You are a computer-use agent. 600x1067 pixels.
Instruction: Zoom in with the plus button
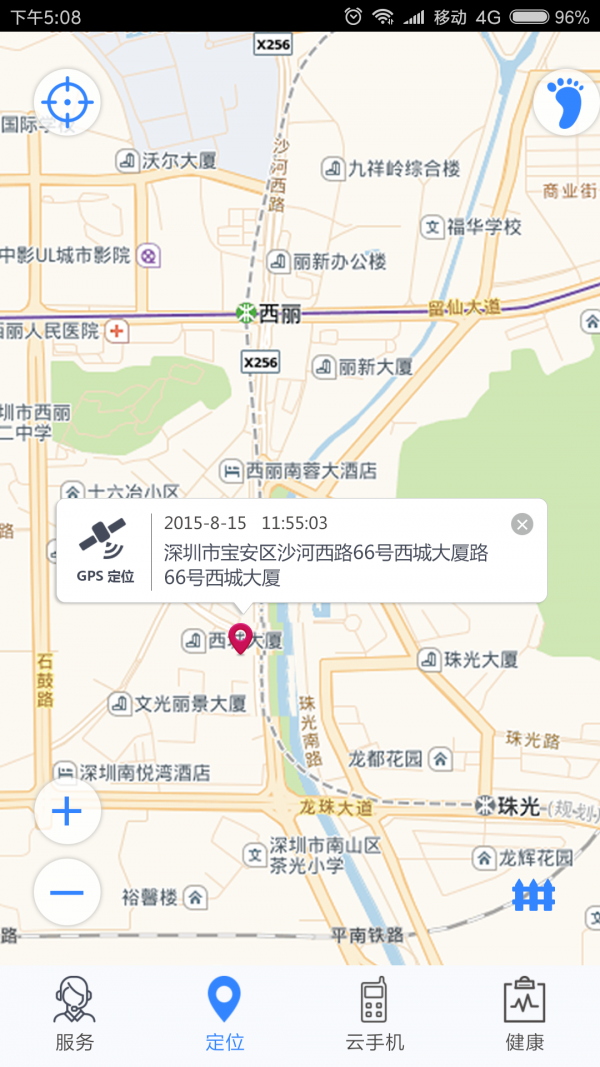tap(67, 811)
